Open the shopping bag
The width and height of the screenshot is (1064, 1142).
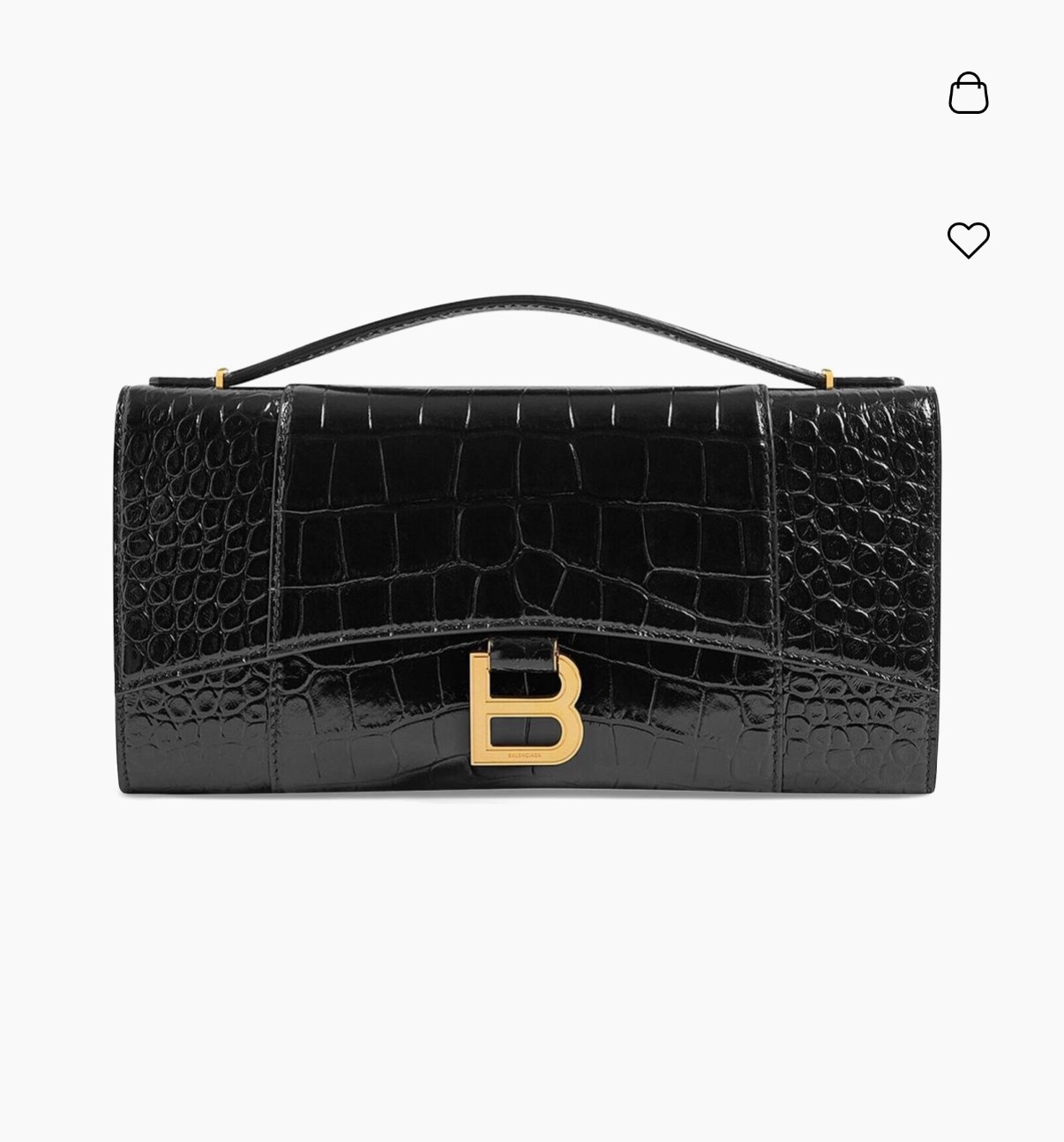coord(968,94)
